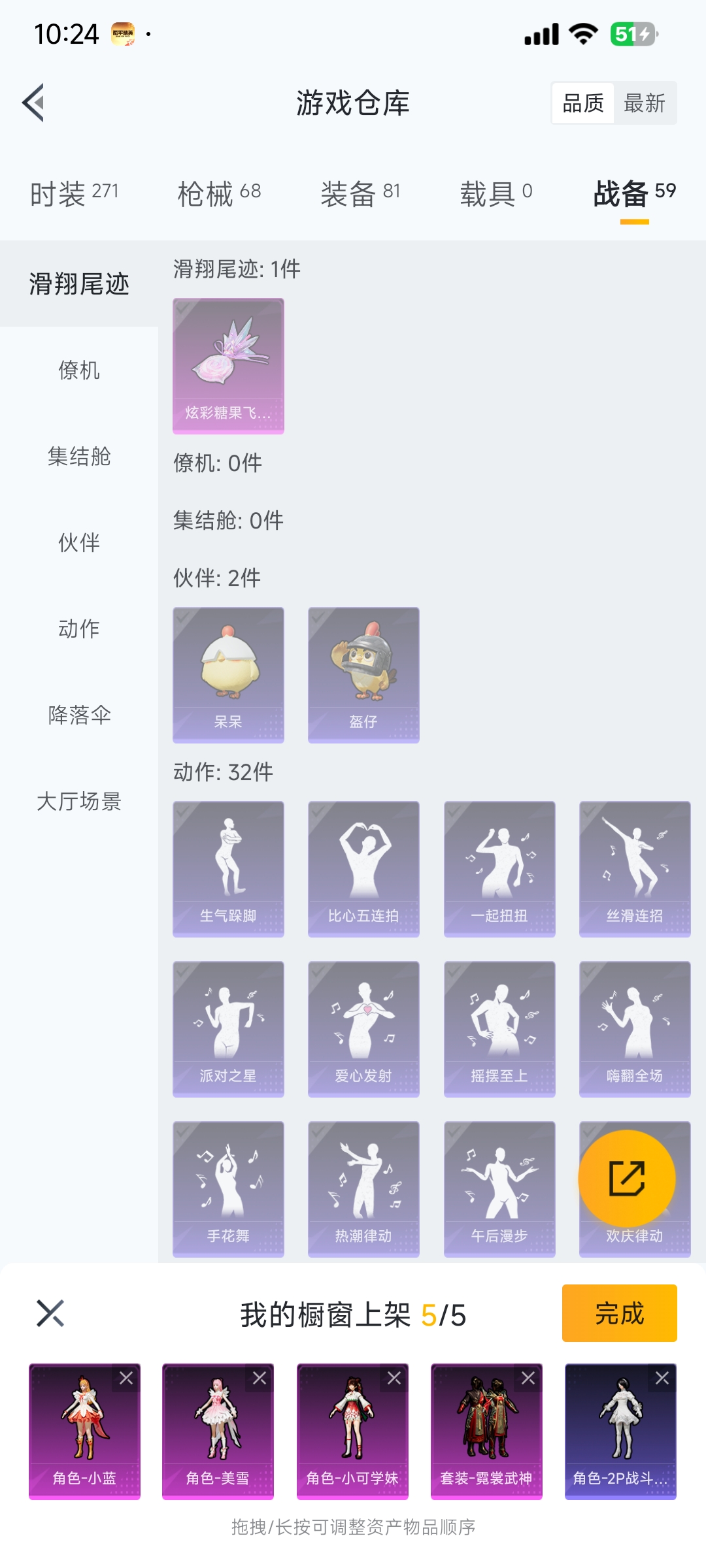Switch to the 装备 tab
This screenshot has height=1568, width=706.
(360, 193)
